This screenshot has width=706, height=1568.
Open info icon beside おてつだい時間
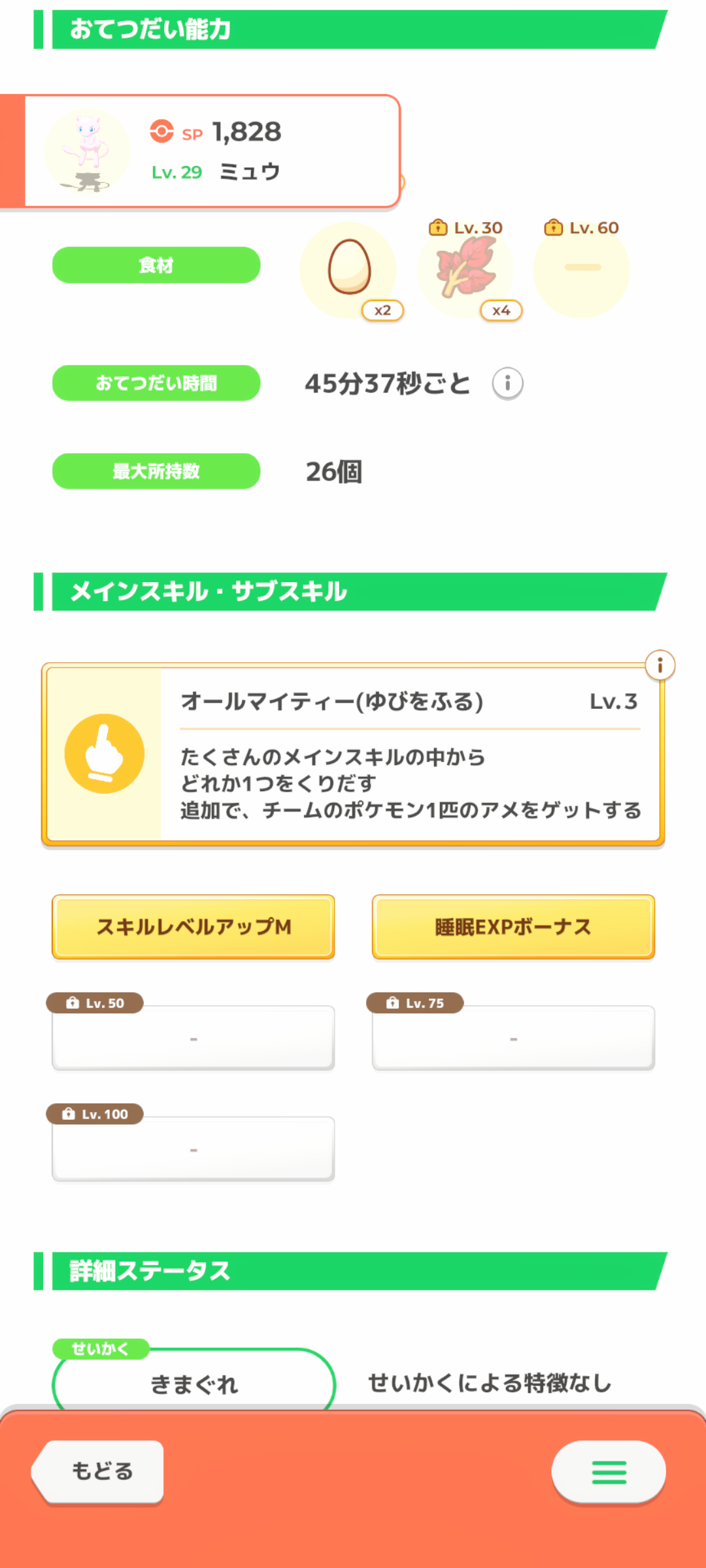507,384
